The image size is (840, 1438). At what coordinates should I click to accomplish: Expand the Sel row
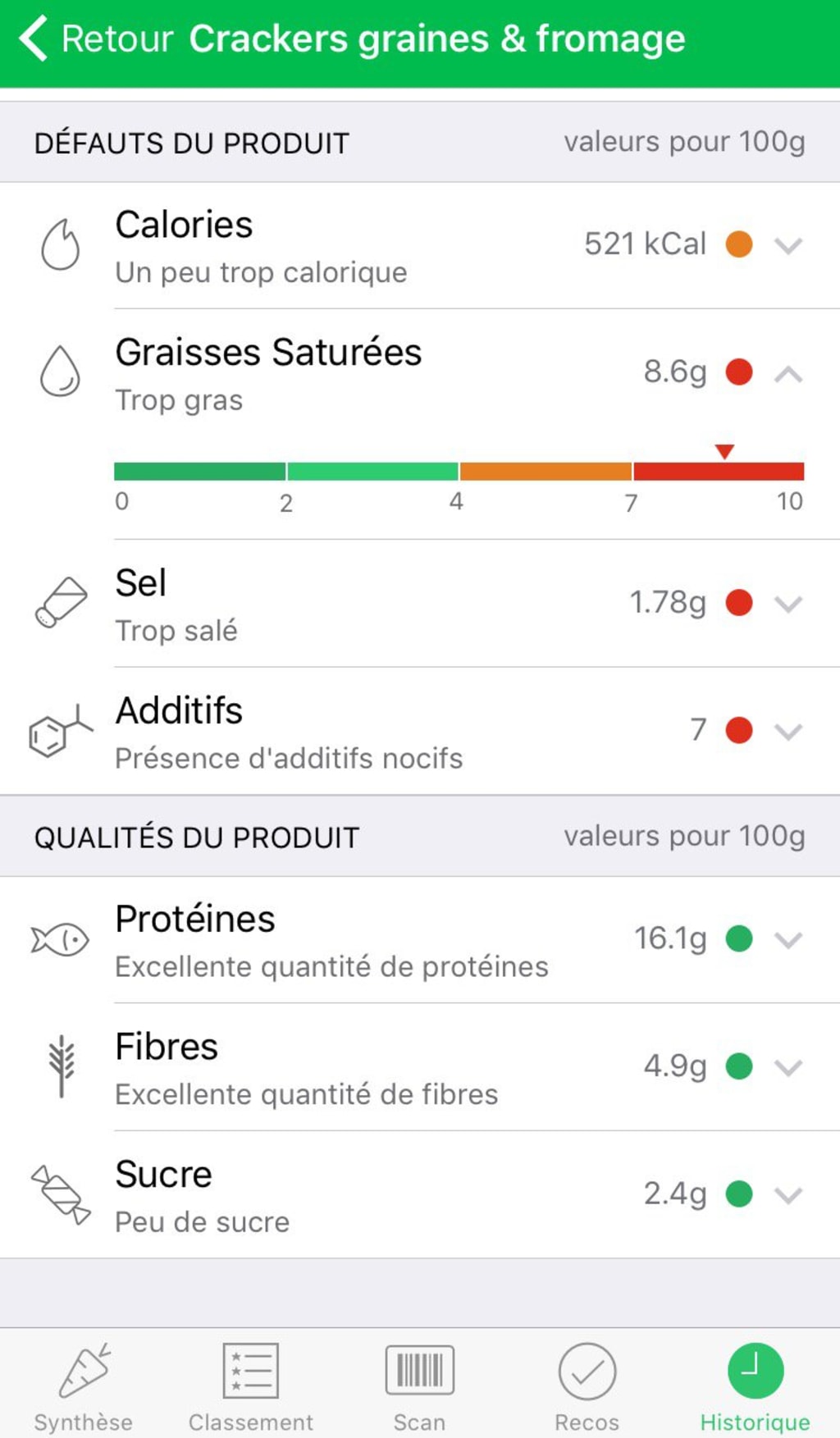pyautogui.click(x=787, y=604)
